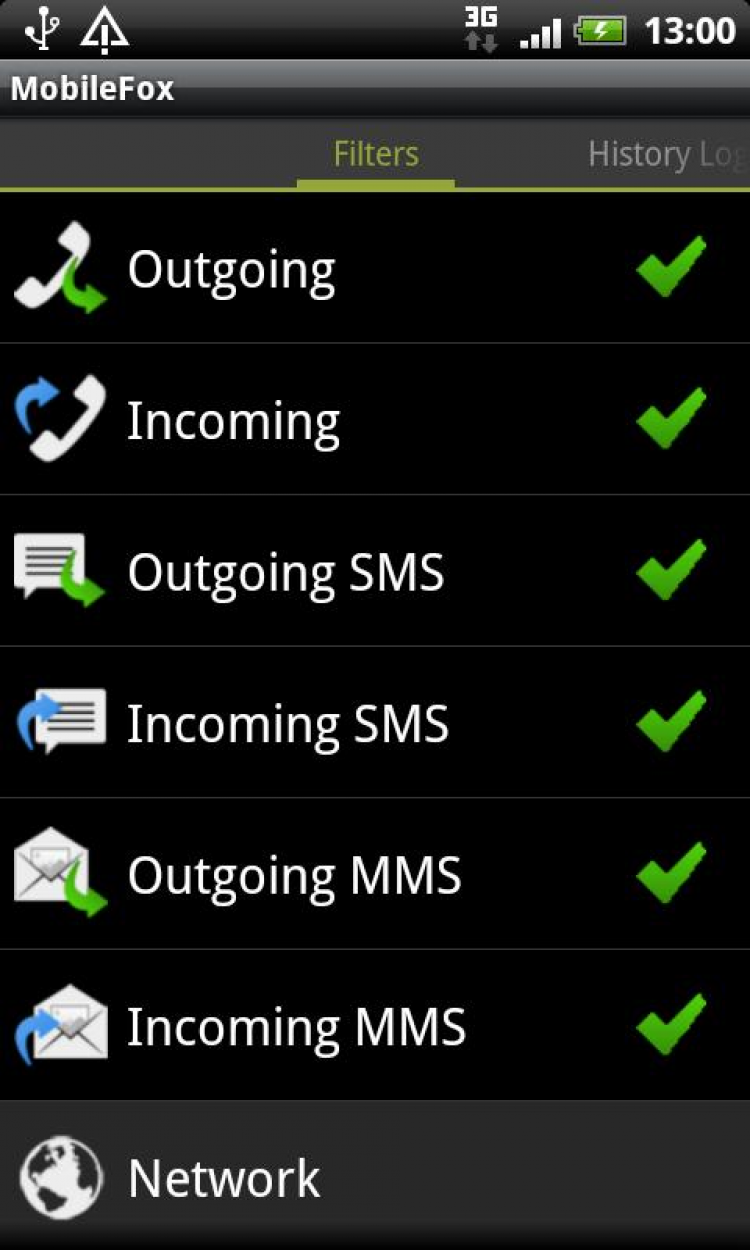This screenshot has width=750, height=1250.
Task: Select the Filters tab
Action: [376, 155]
